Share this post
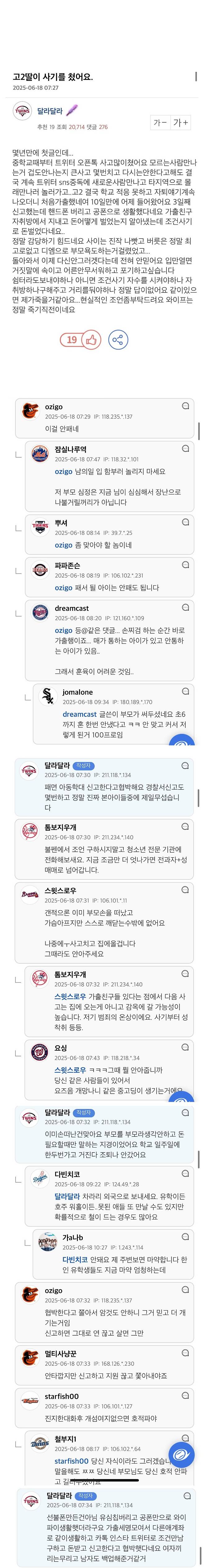 118,340
